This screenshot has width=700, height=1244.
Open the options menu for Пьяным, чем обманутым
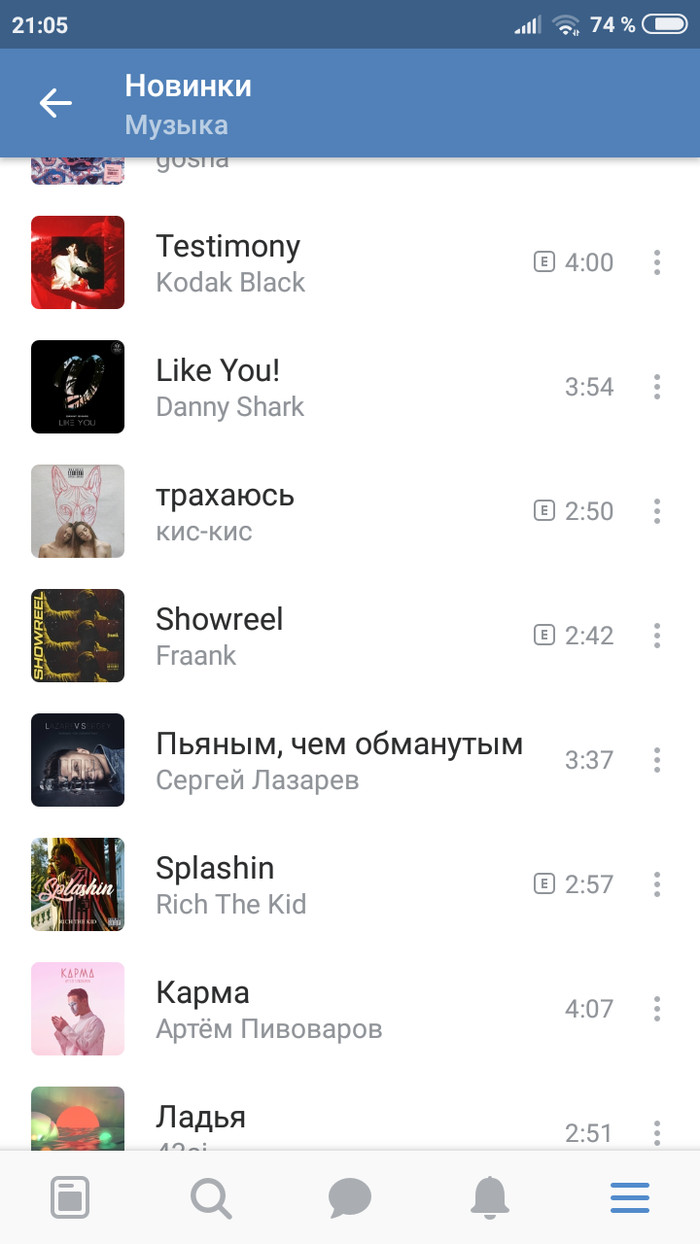(x=657, y=760)
